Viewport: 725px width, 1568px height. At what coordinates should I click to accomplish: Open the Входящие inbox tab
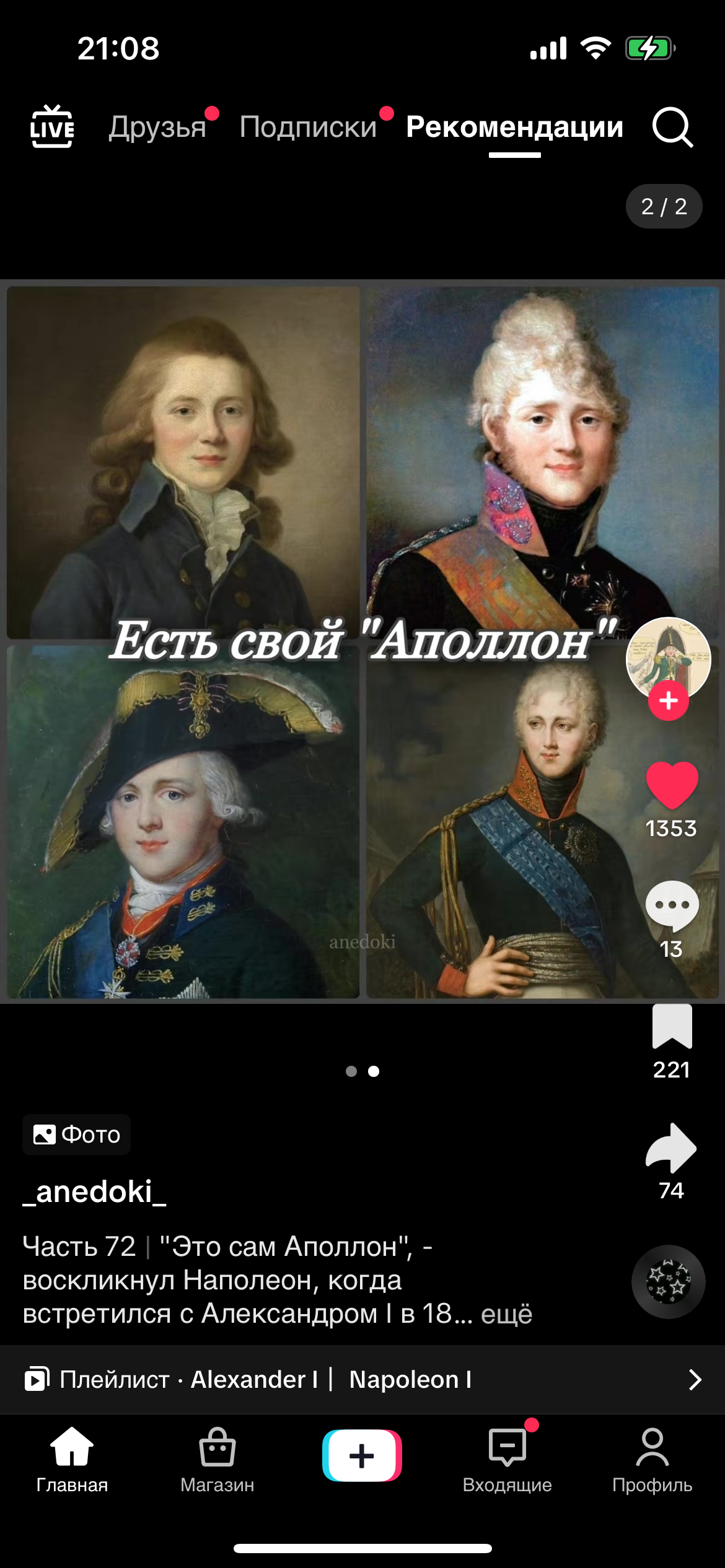(507, 1460)
